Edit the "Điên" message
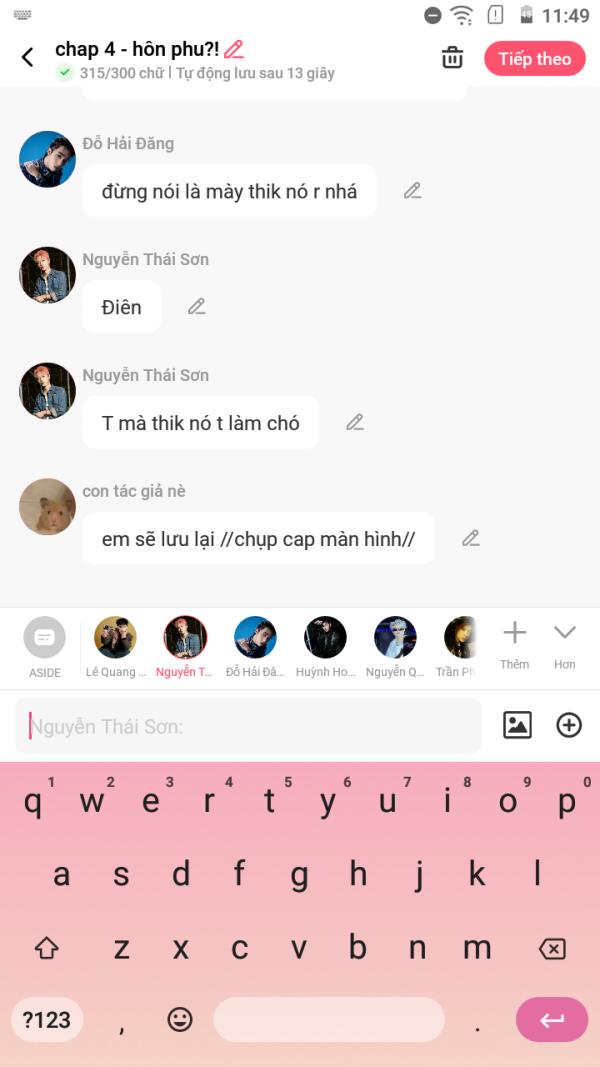The image size is (600, 1067). pyautogui.click(x=197, y=306)
